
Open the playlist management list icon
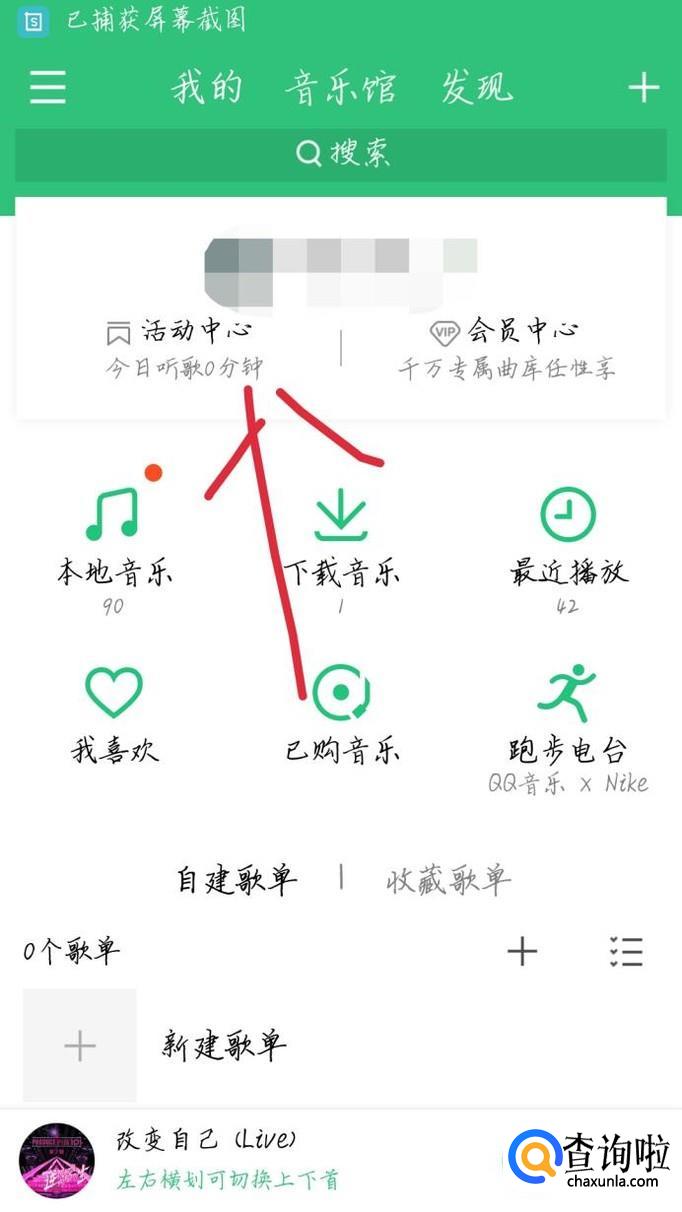tap(626, 951)
